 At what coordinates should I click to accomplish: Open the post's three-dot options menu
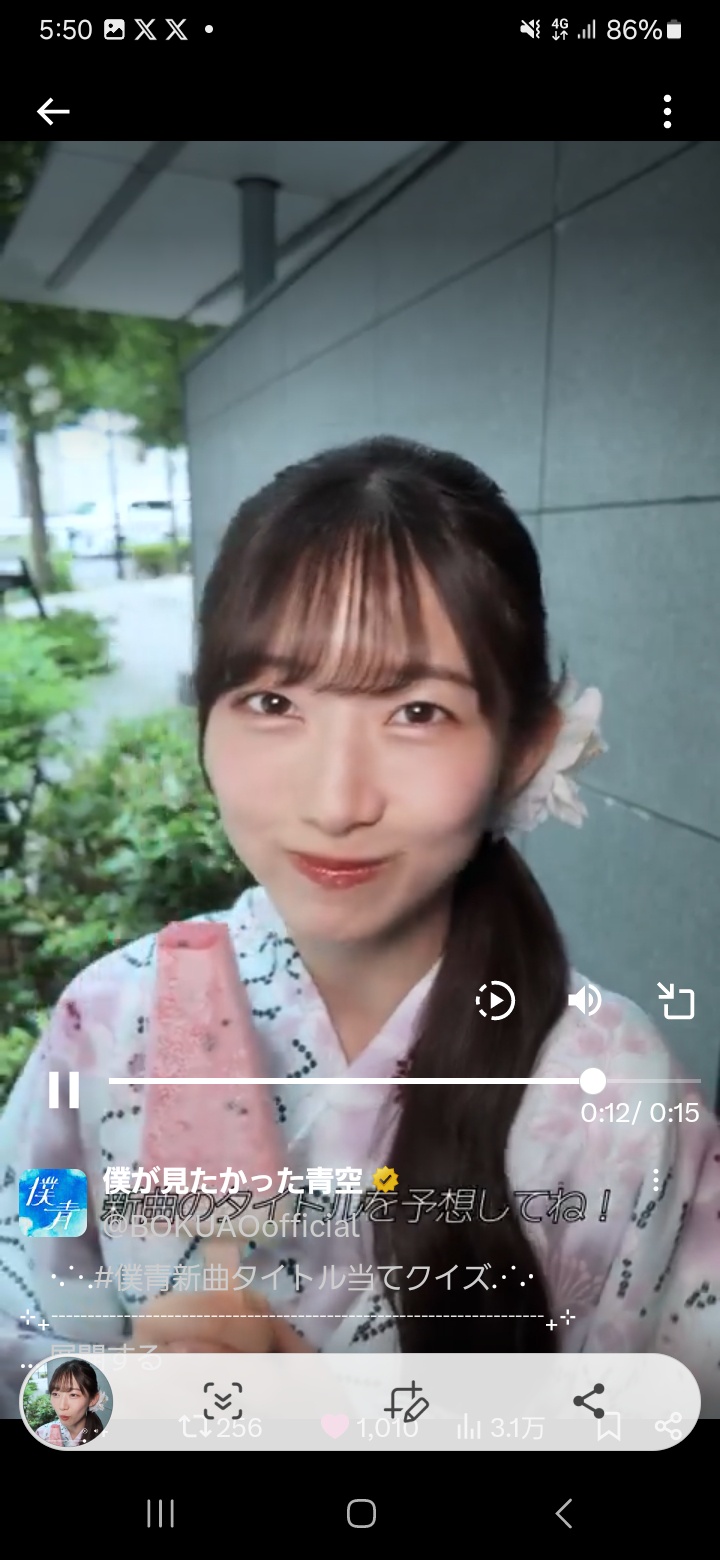point(656,1180)
